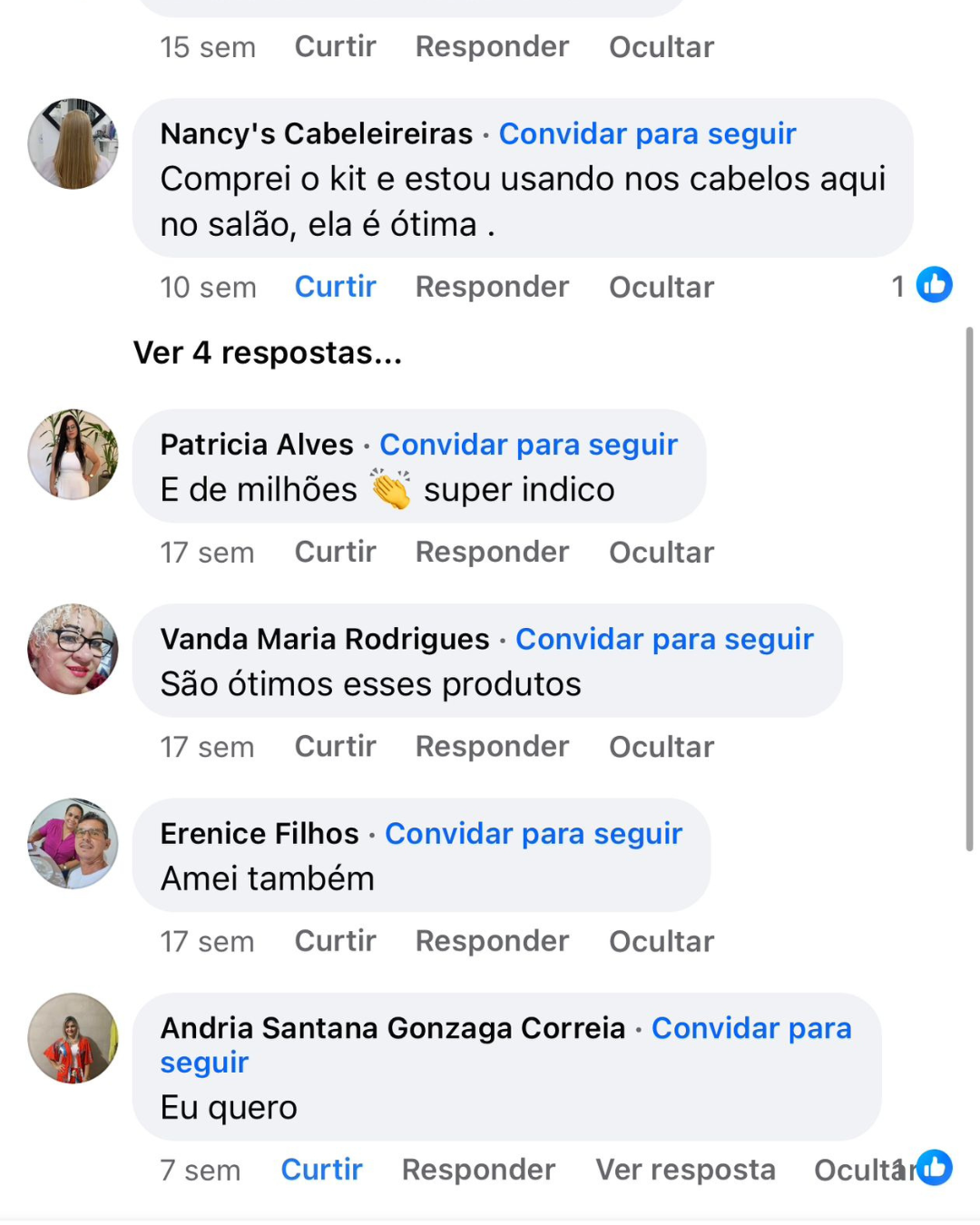Like Erenice Filhos' comment

click(335, 941)
